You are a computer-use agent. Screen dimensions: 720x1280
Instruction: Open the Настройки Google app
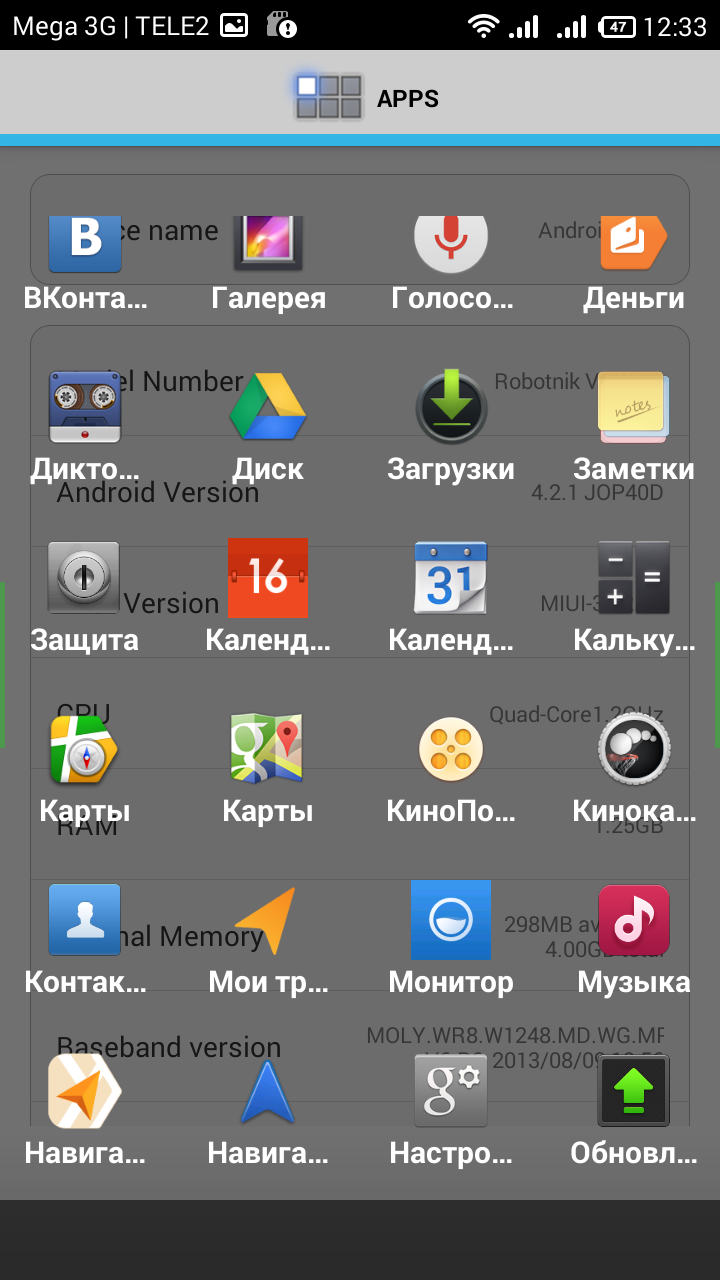(x=451, y=1091)
